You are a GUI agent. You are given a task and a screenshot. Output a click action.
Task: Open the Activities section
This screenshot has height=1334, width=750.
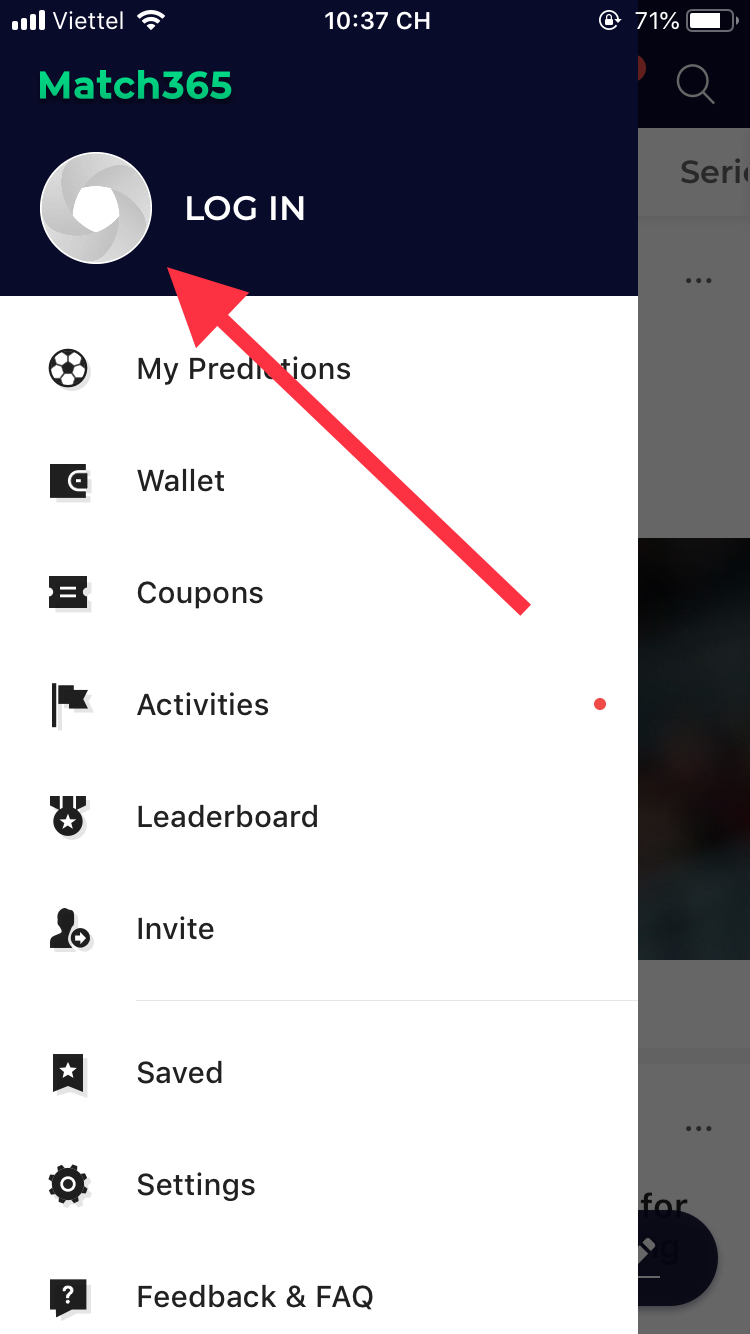(x=203, y=705)
